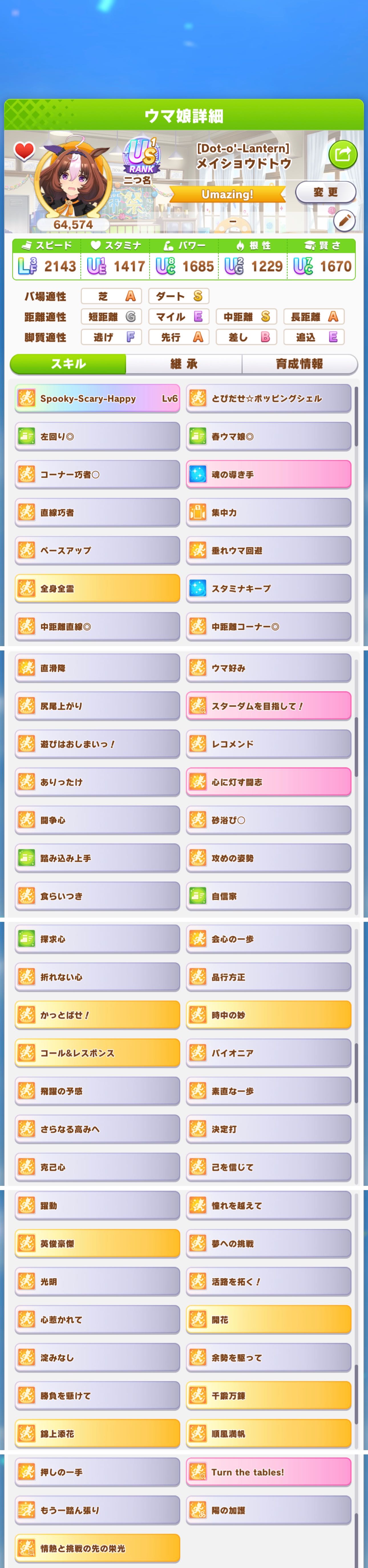Open the とびだせ☆ポッピングシェル skill
368x1568 pixels.
(x=268, y=399)
